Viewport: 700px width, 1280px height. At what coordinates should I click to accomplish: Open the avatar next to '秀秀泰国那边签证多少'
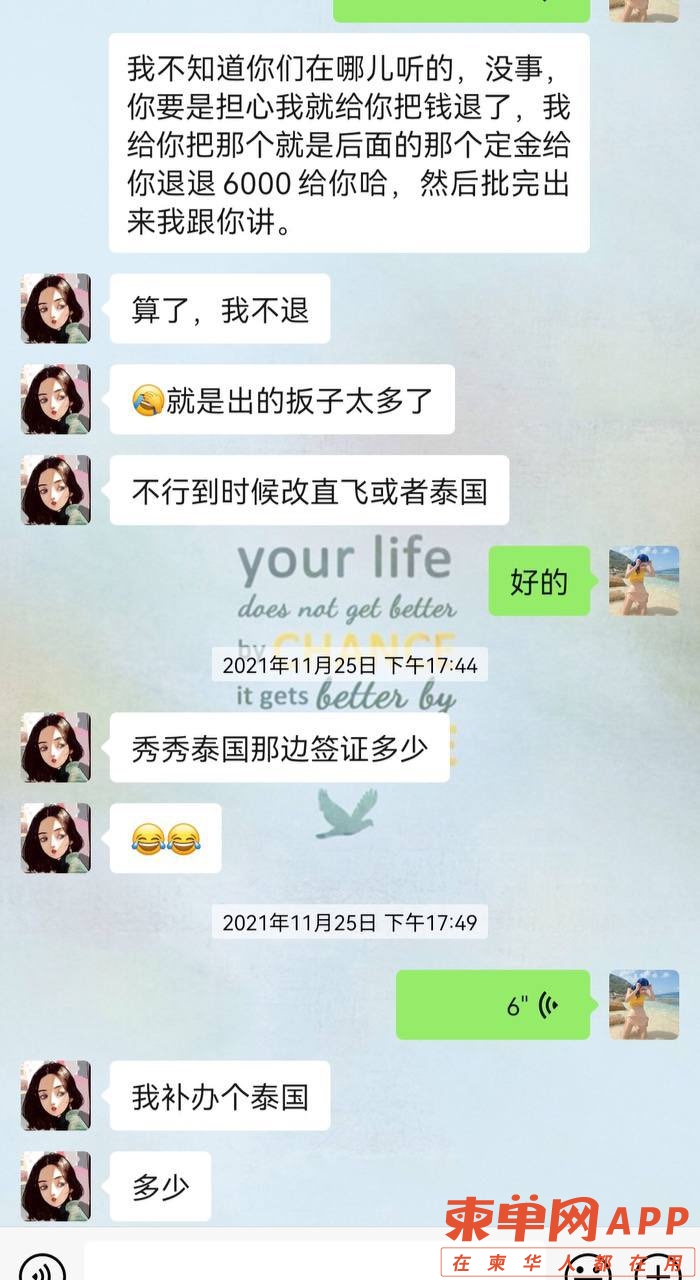coord(56,747)
